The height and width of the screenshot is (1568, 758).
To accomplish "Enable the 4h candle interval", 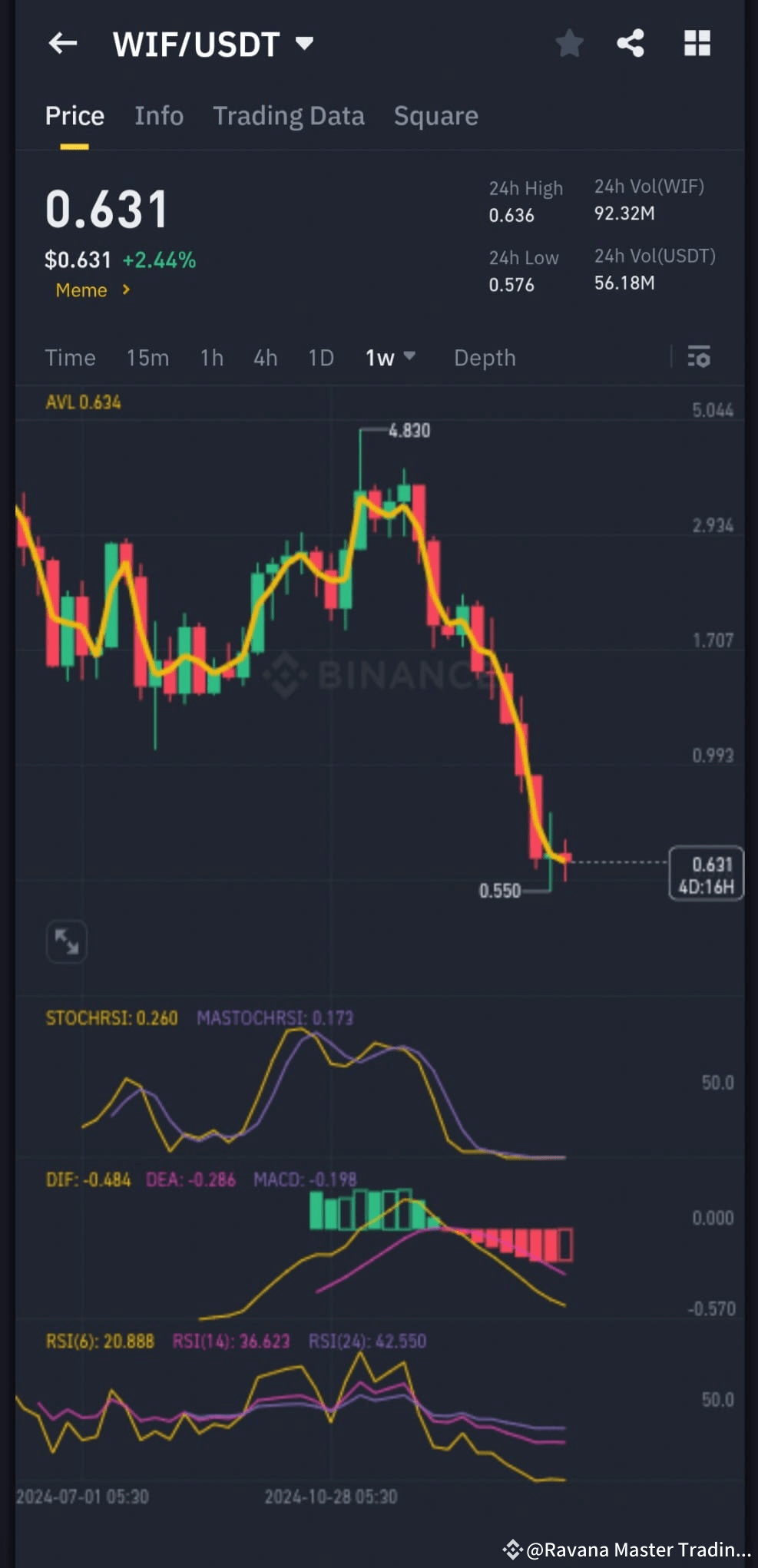I will (x=264, y=358).
